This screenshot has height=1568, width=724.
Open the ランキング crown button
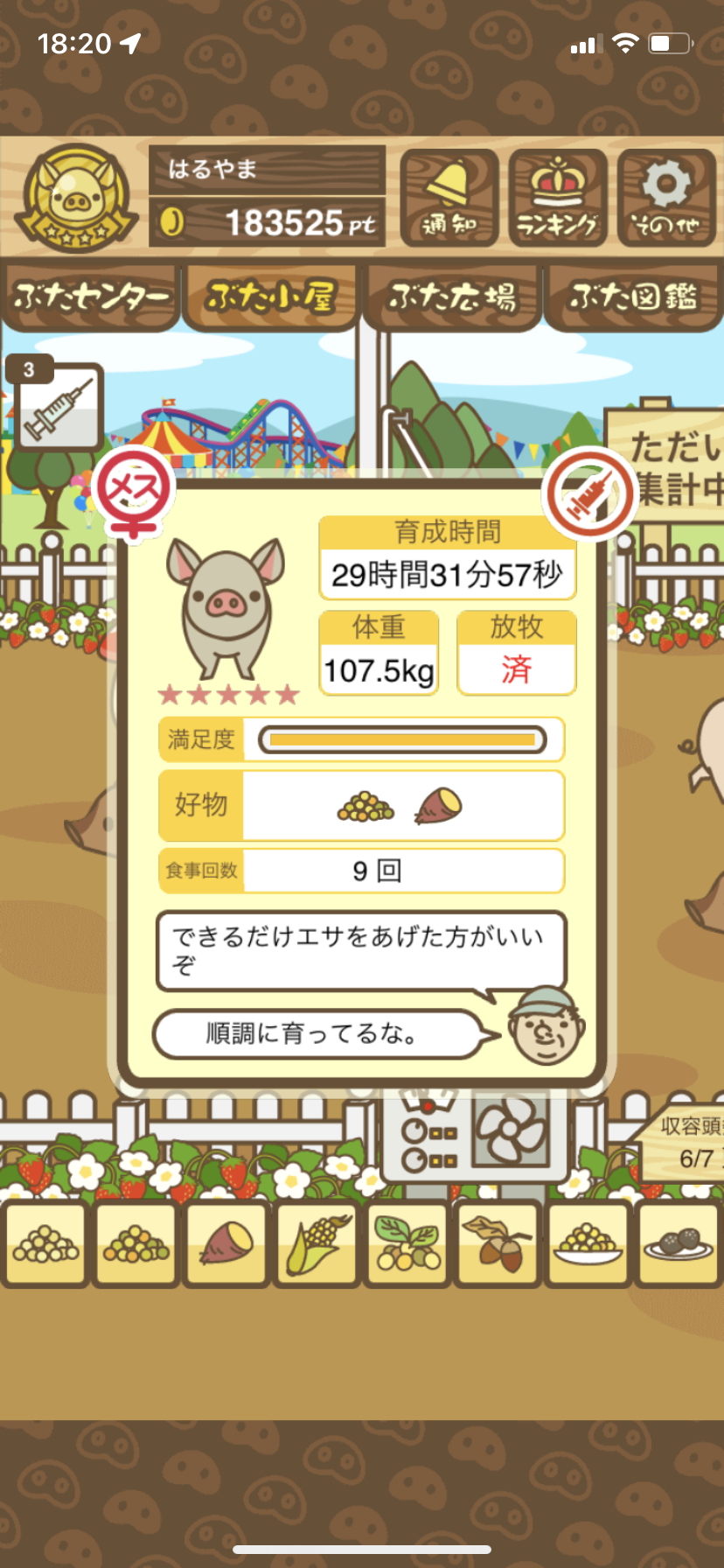[x=557, y=199]
